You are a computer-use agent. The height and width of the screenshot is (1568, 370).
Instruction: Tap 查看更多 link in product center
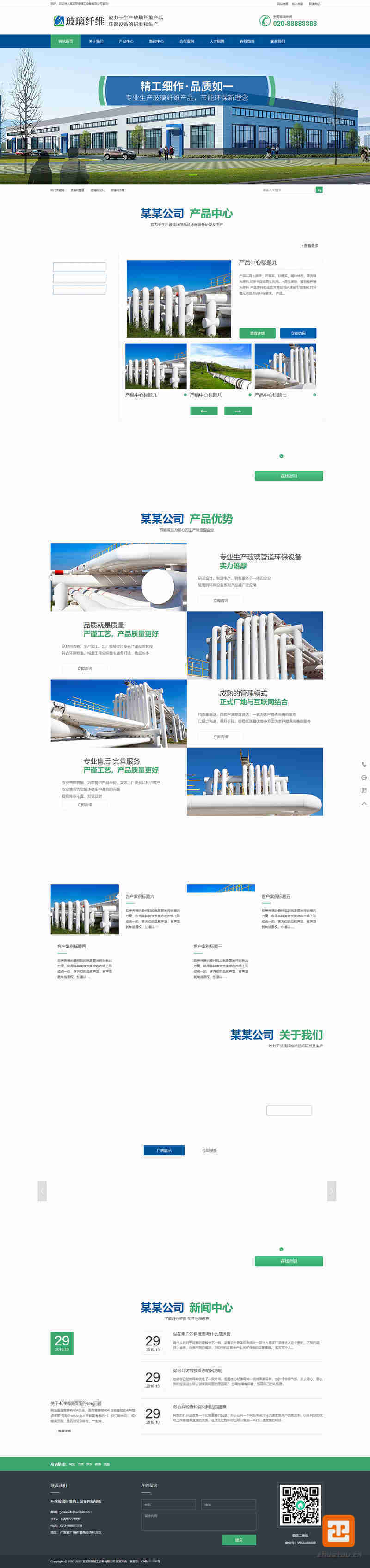point(310,246)
